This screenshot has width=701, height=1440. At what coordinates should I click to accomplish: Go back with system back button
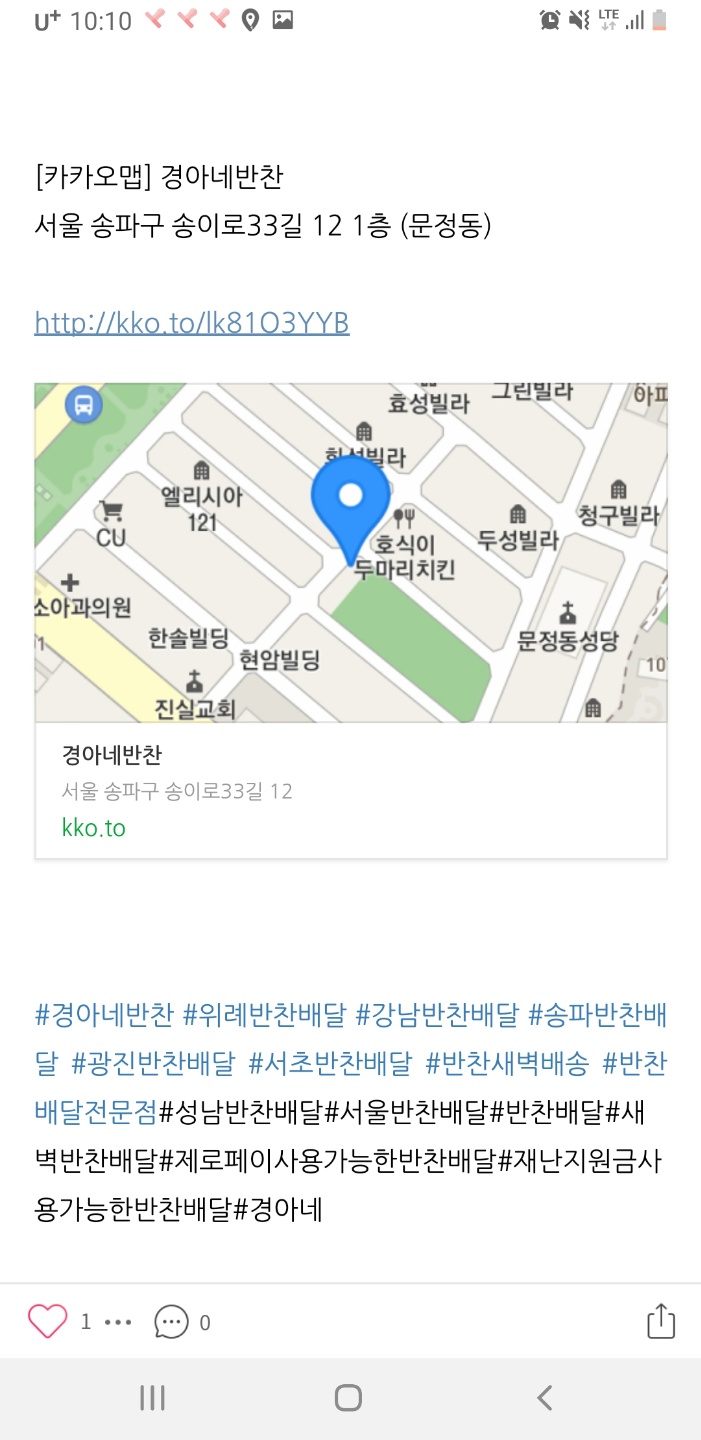click(544, 1397)
